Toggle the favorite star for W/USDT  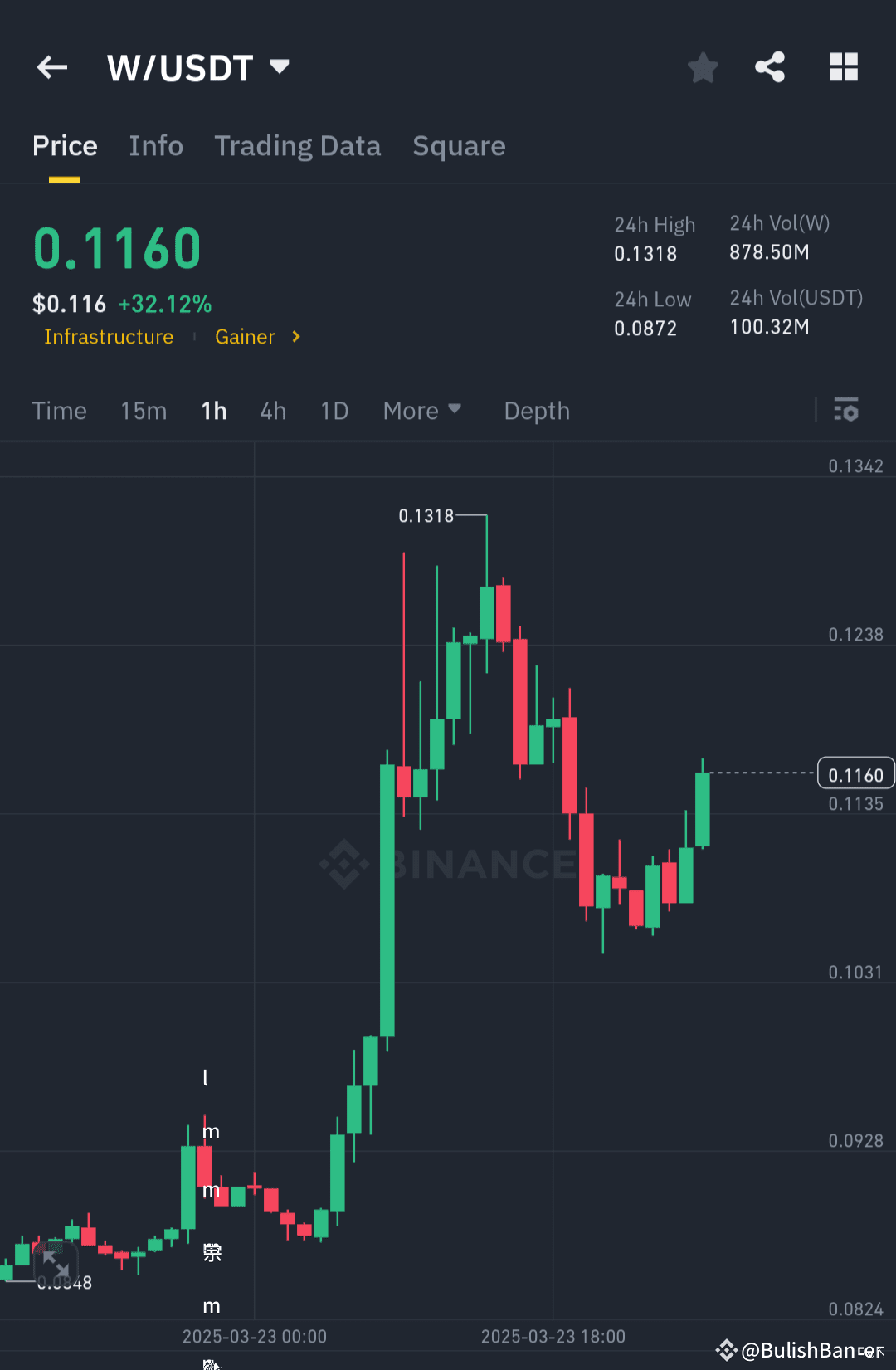[703, 67]
